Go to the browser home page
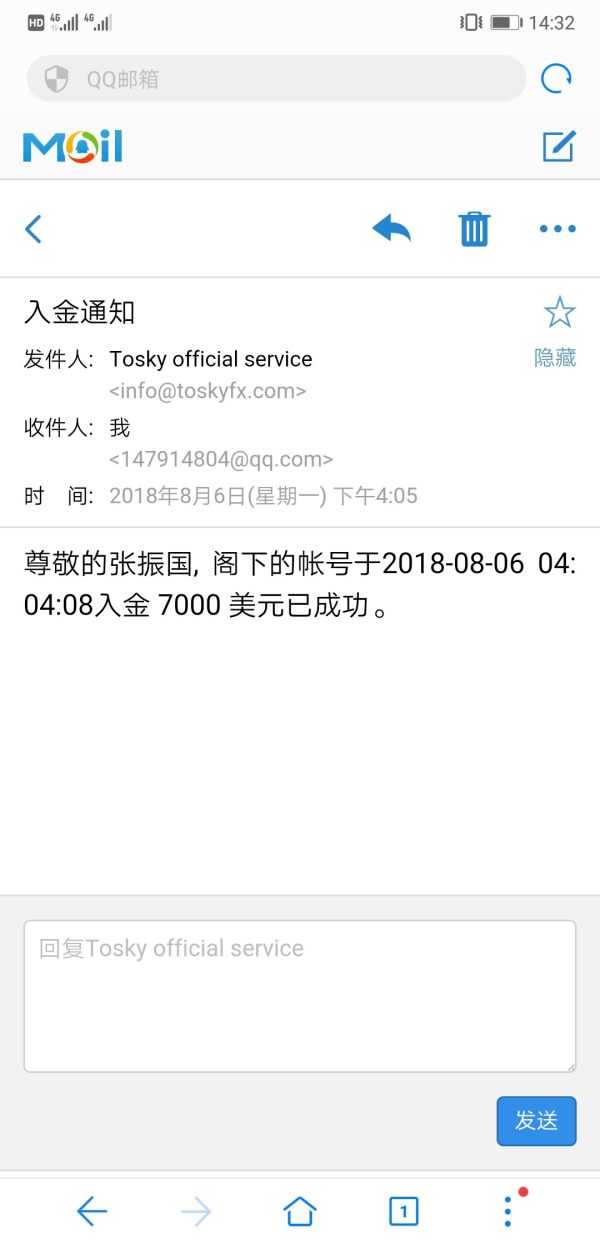Viewport: 600px width, 1244px height. (300, 1212)
